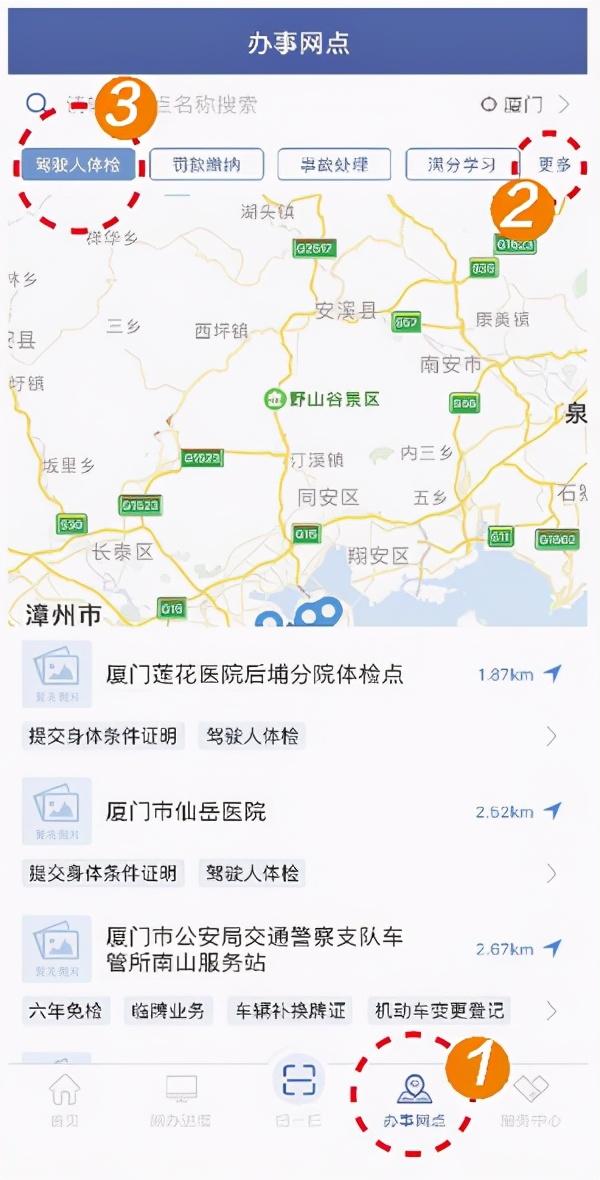This screenshot has width=600, height=1180.
Task: Select the 驾驶人体检 filter chip
Action: point(78,164)
